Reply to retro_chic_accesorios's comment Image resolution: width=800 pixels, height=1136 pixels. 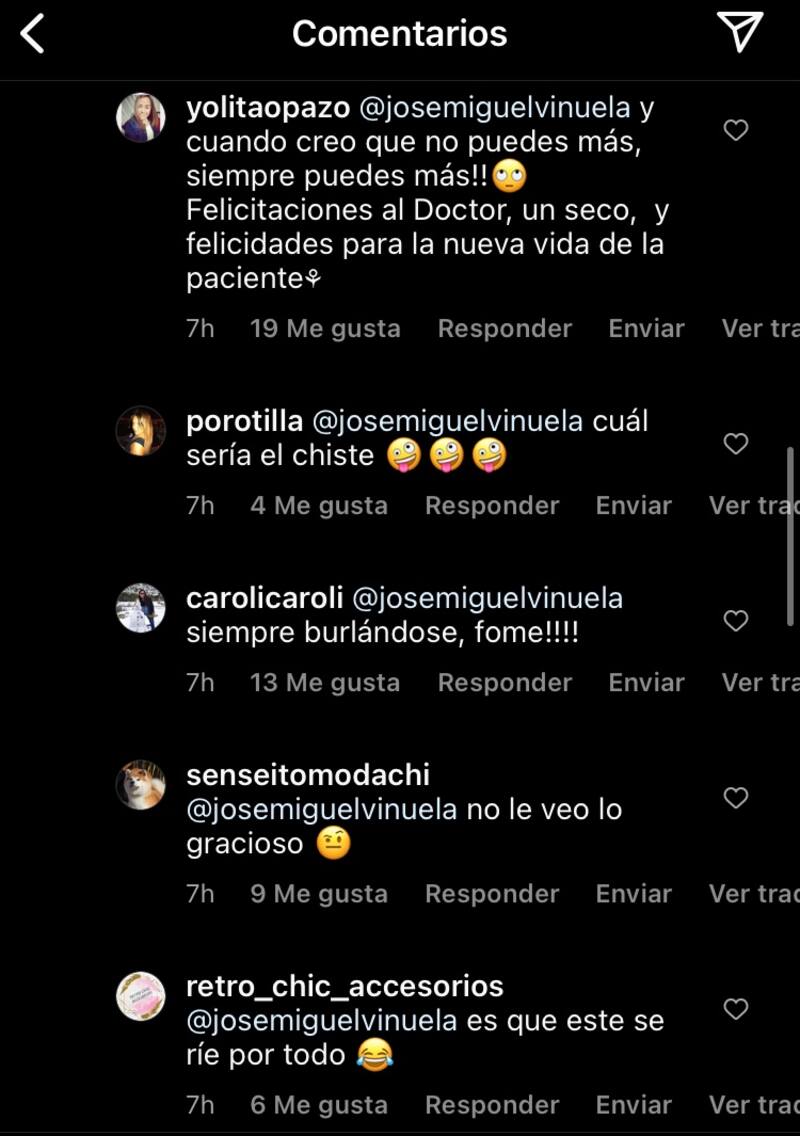[492, 1105]
